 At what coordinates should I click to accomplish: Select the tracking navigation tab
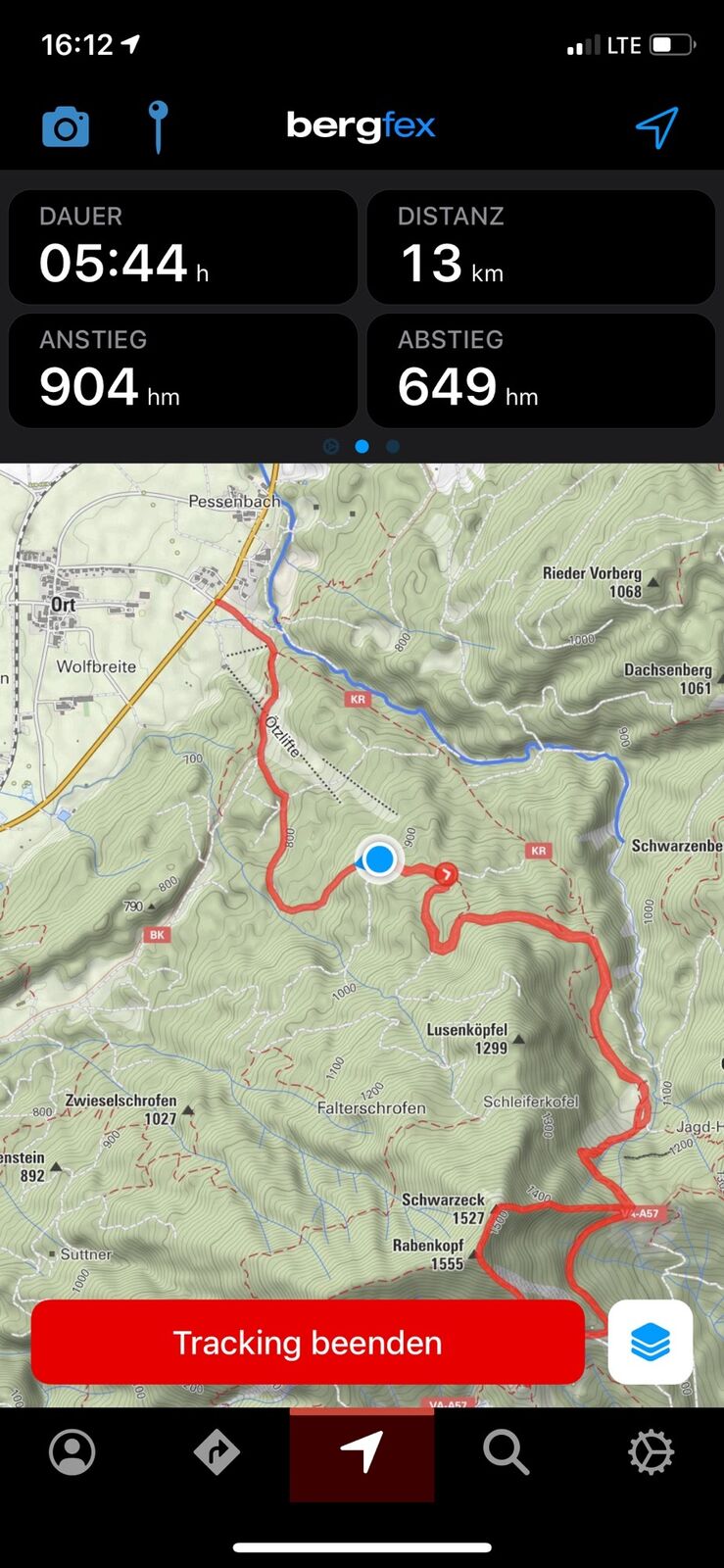click(x=362, y=1451)
